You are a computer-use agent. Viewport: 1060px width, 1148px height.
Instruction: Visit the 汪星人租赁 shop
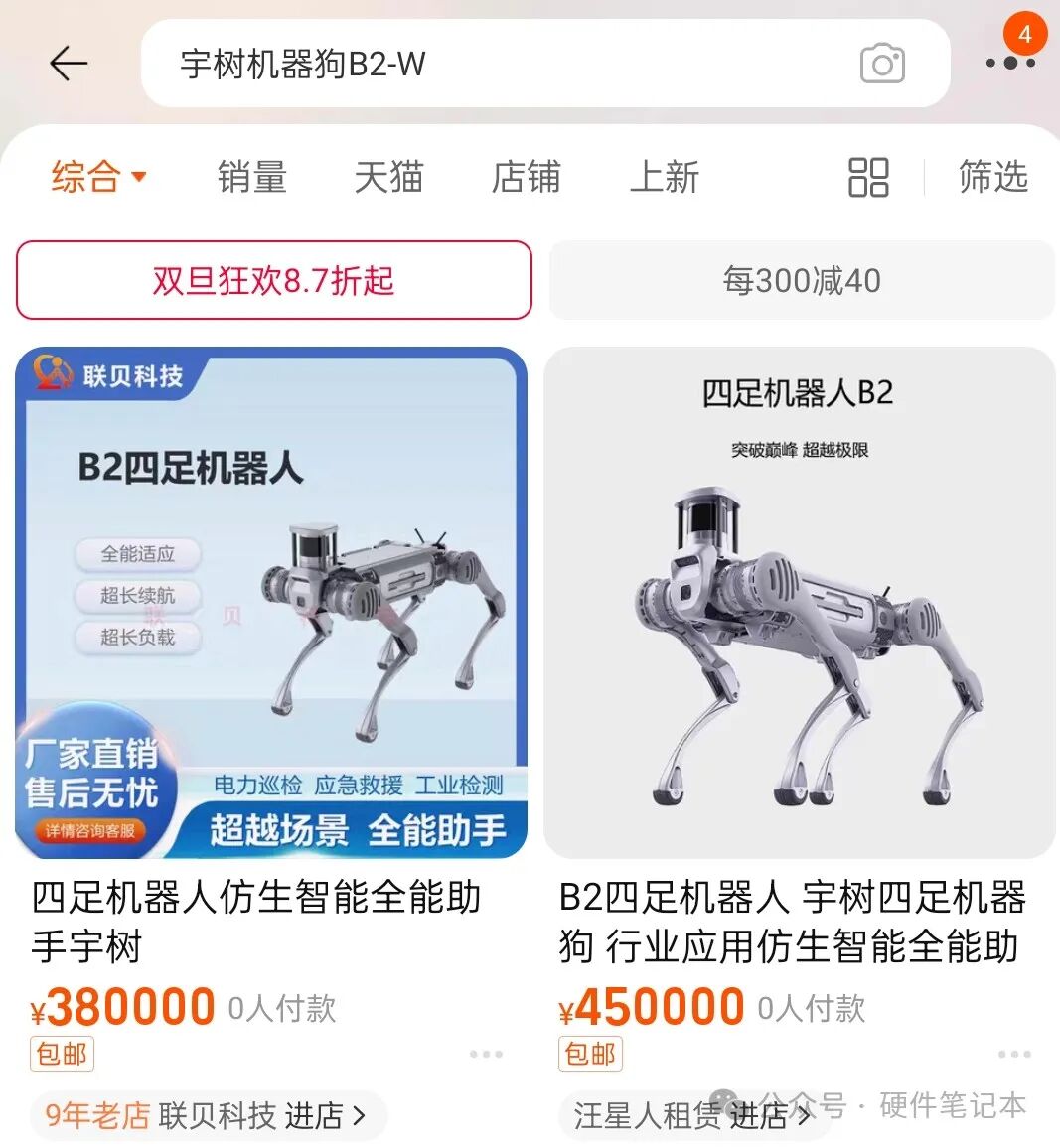(692, 1116)
